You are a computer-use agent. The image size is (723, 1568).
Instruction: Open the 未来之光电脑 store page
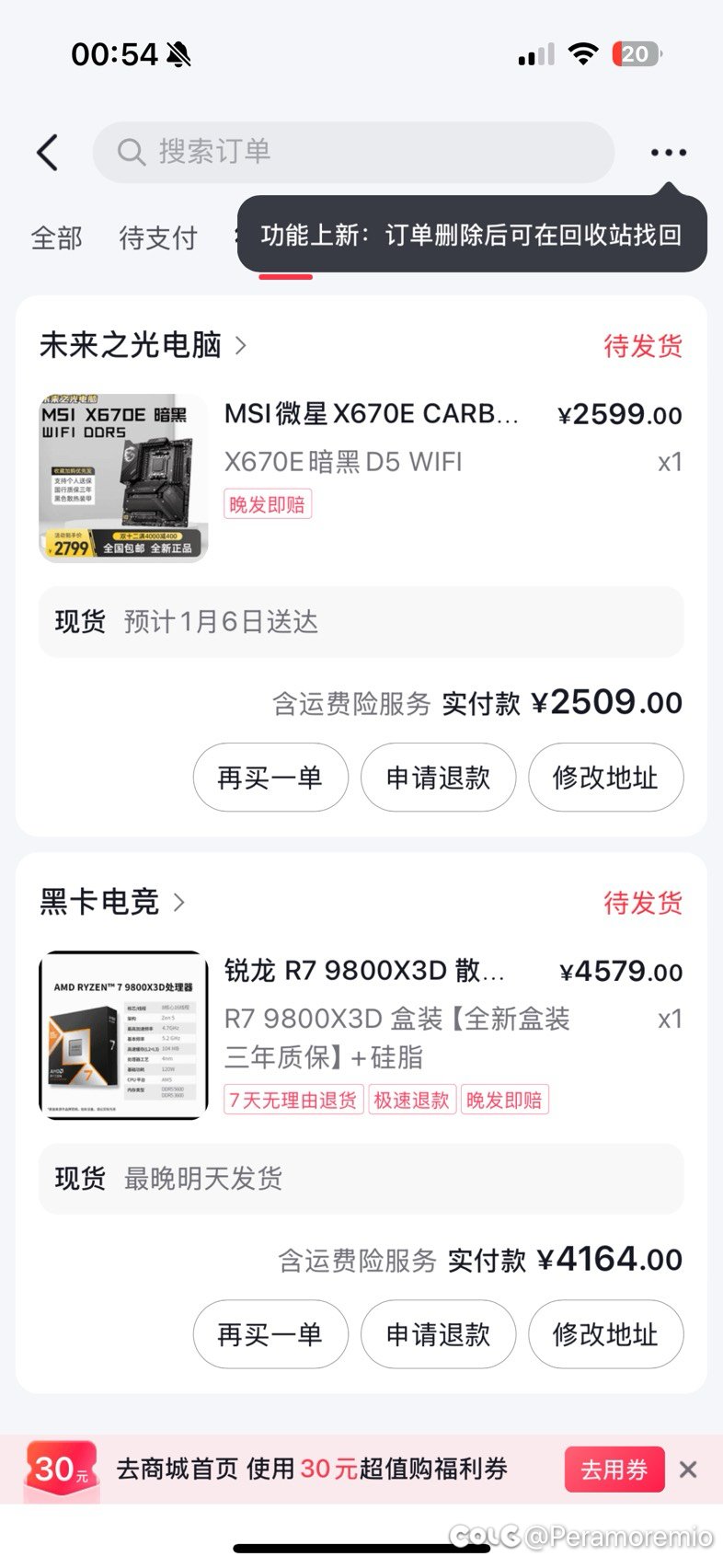143,345
